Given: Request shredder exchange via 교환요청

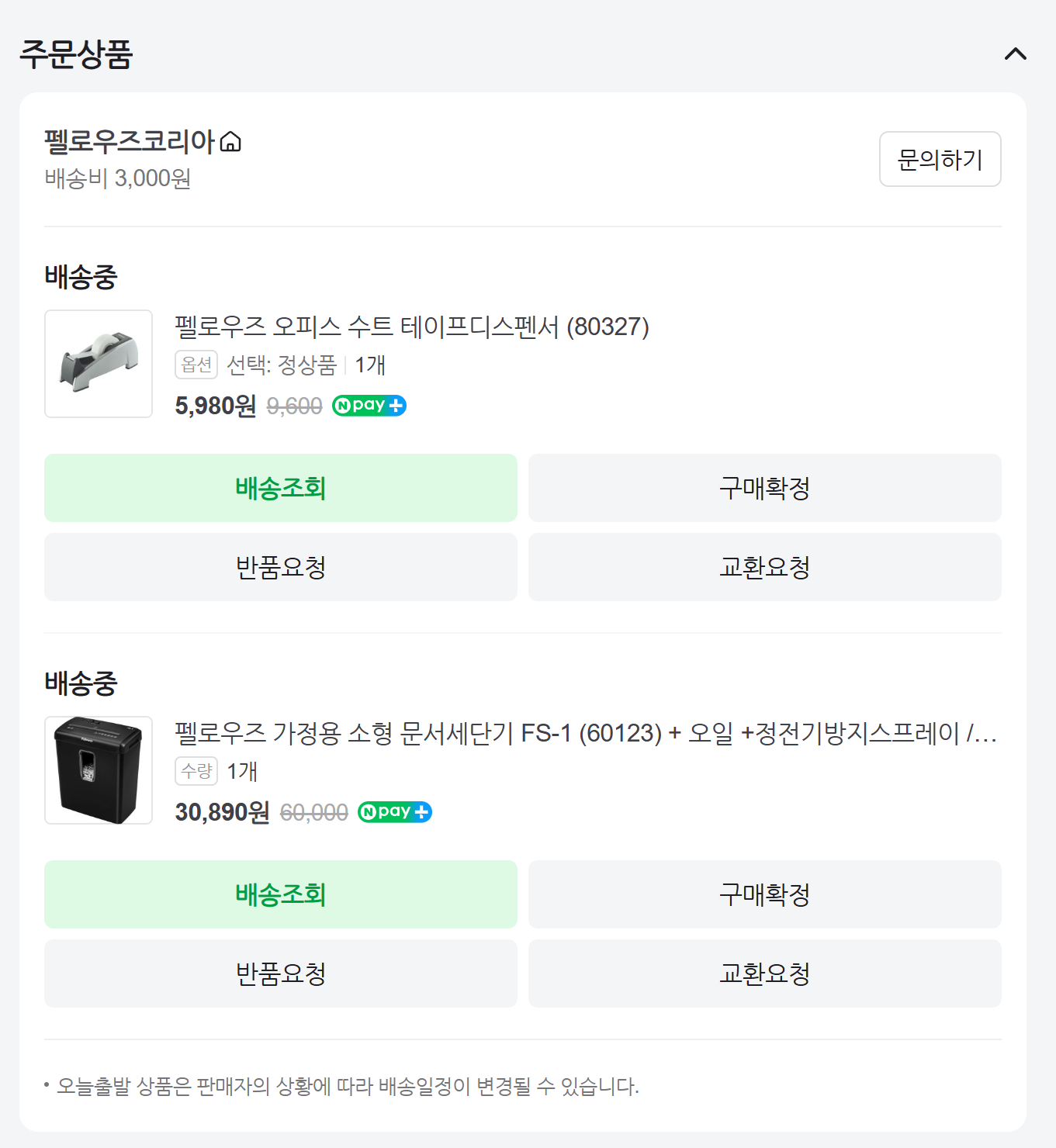Looking at the screenshot, I should coord(763,973).
